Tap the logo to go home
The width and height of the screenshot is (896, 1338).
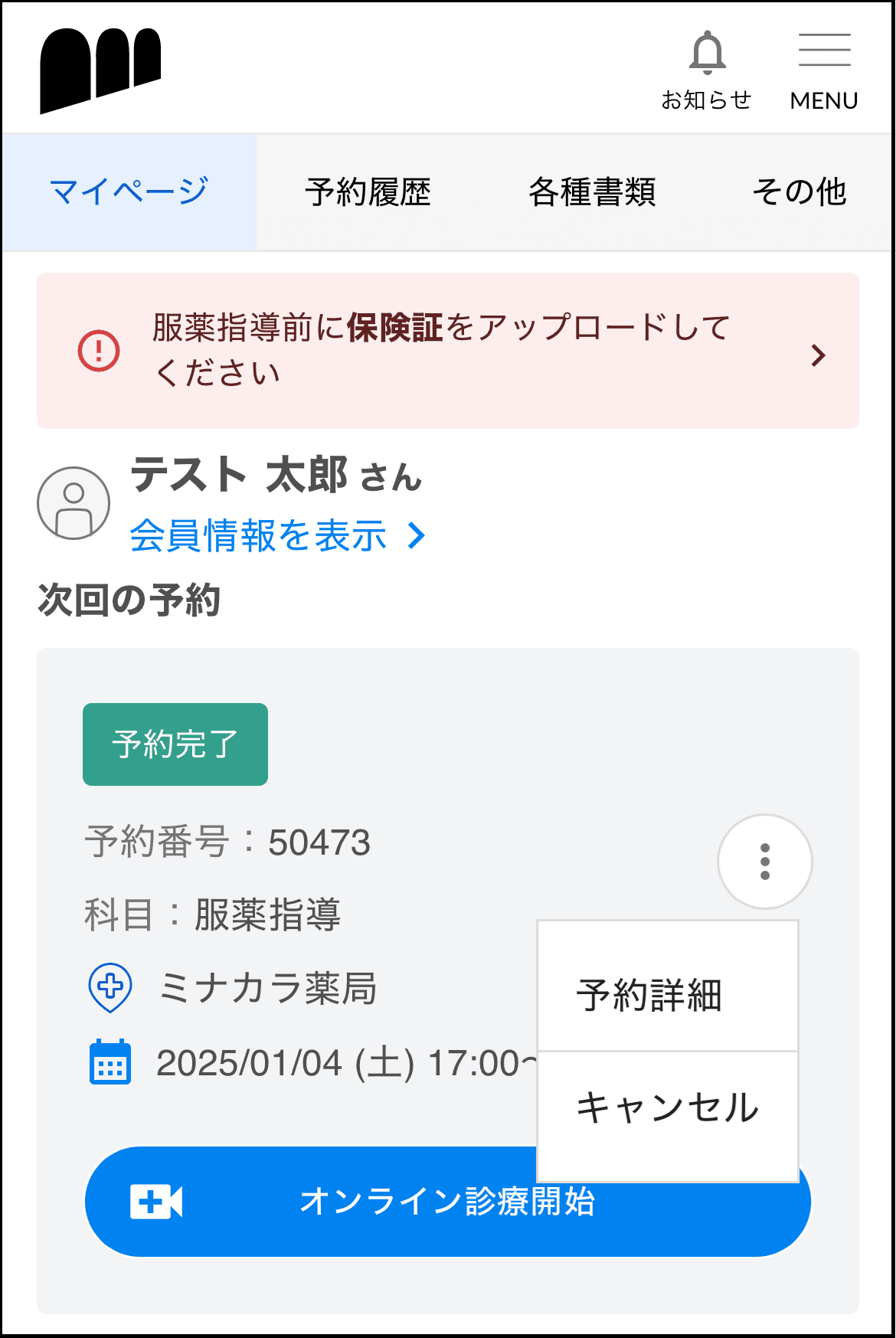pos(100,70)
